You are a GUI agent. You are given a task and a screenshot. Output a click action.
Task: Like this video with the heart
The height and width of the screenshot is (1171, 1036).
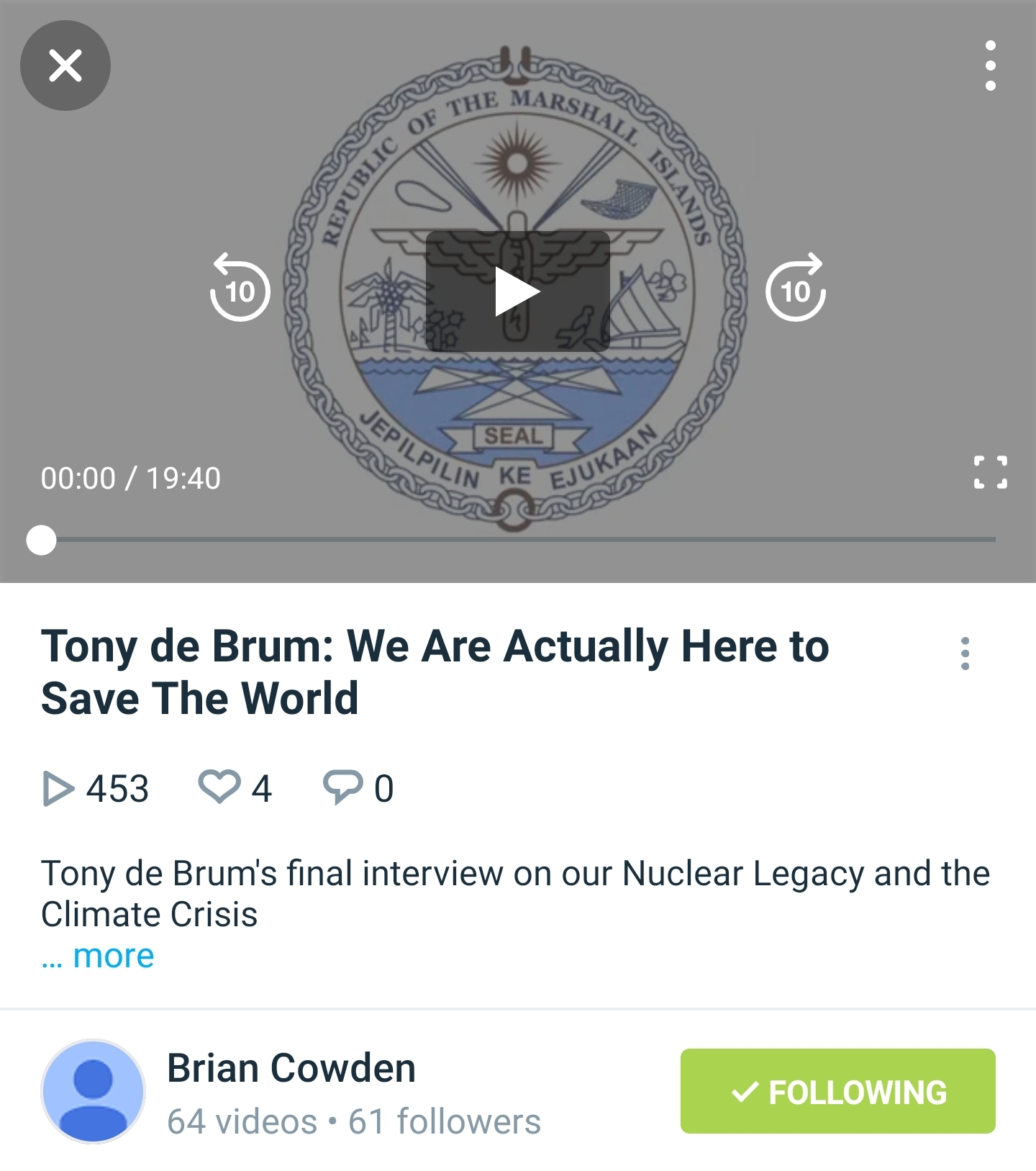pos(219,787)
